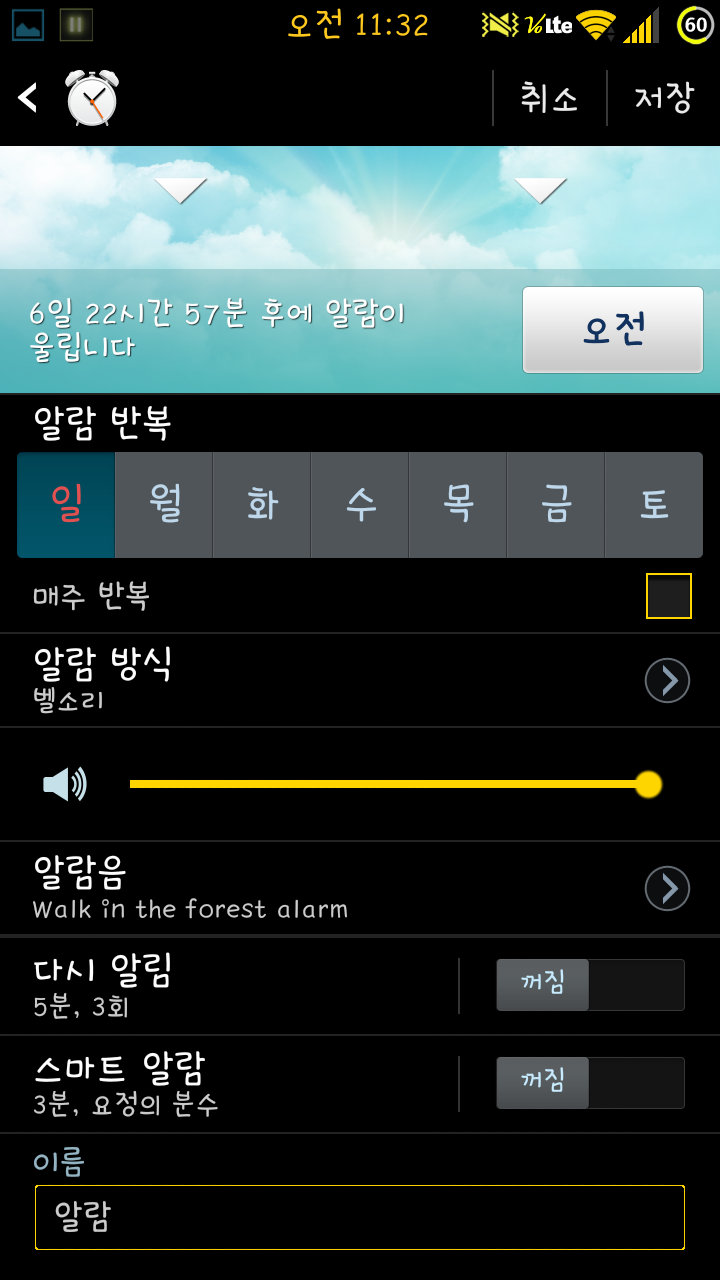This screenshot has height=1280, width=720.
Task: Tap the 이름 name field containing 알람
Action: click(x=360, y=1217)
